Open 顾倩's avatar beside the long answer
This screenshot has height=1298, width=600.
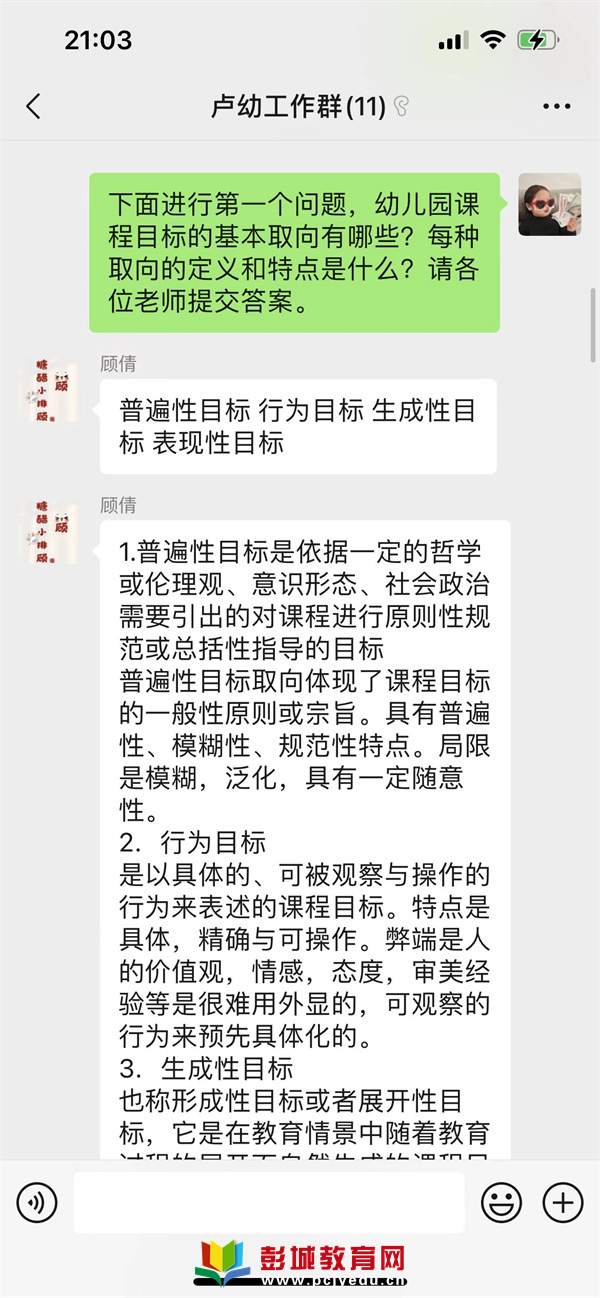point(49,534)
